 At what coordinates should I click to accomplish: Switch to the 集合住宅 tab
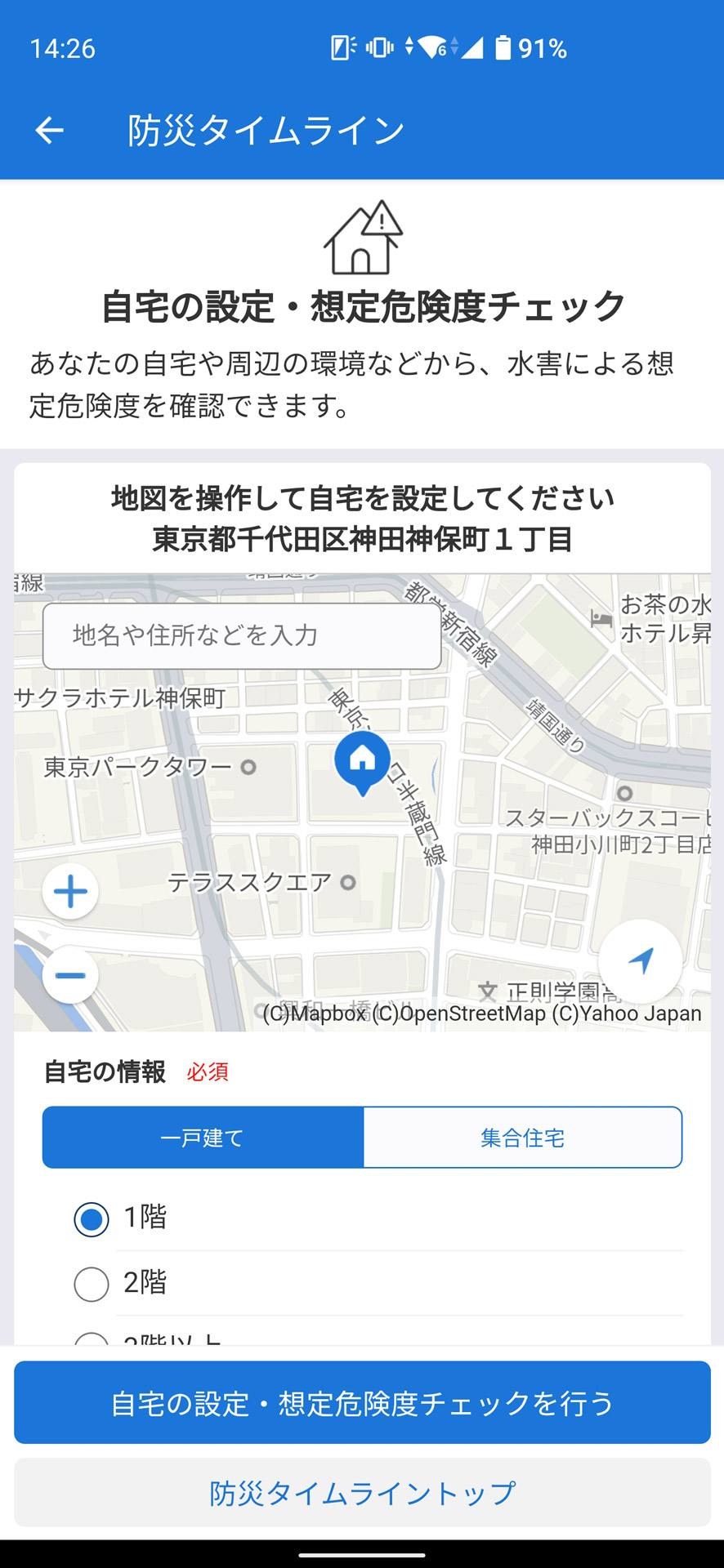(x=522, y=1137)
